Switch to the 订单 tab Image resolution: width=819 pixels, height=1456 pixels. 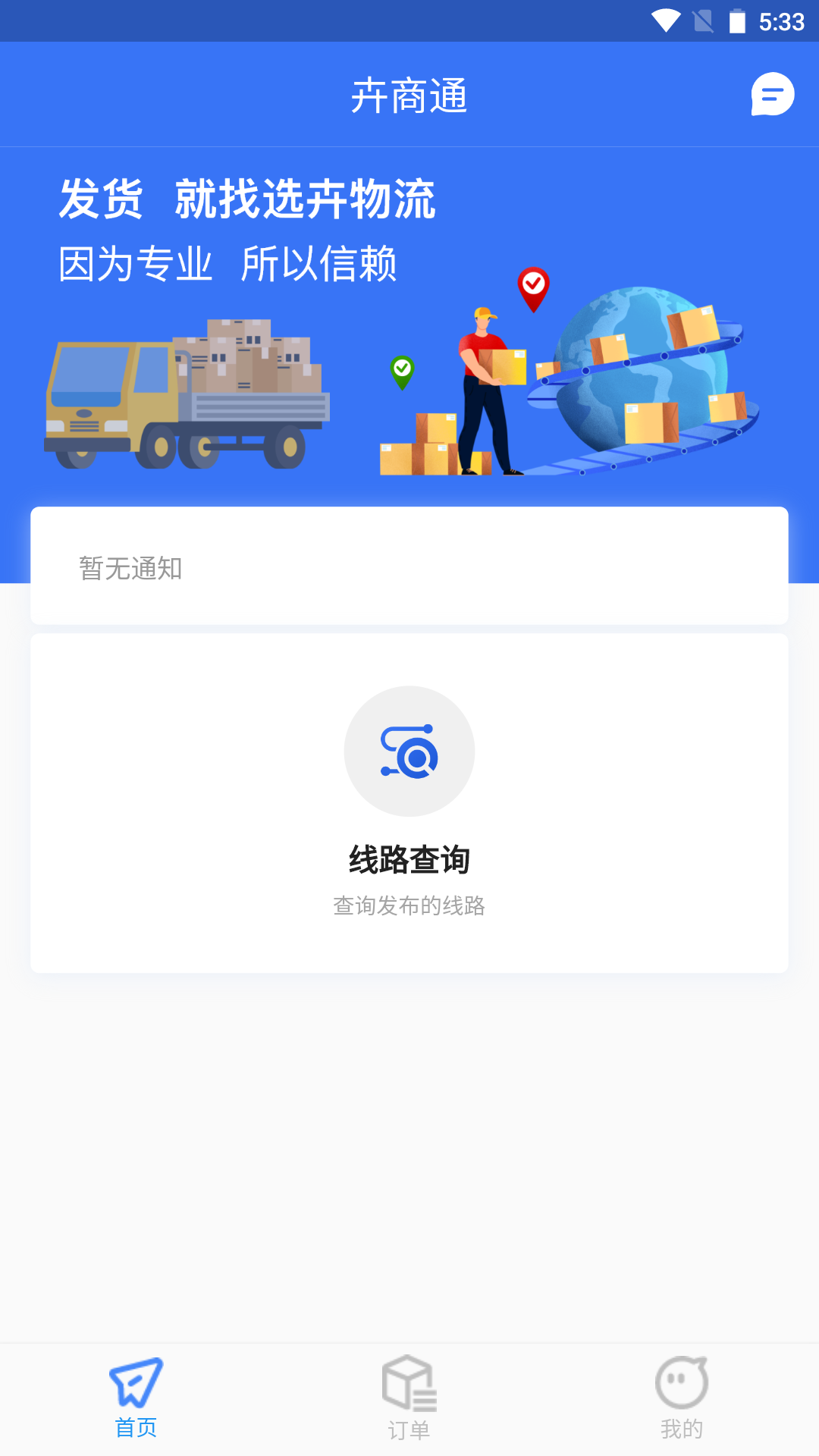[x=409, y=1401]
